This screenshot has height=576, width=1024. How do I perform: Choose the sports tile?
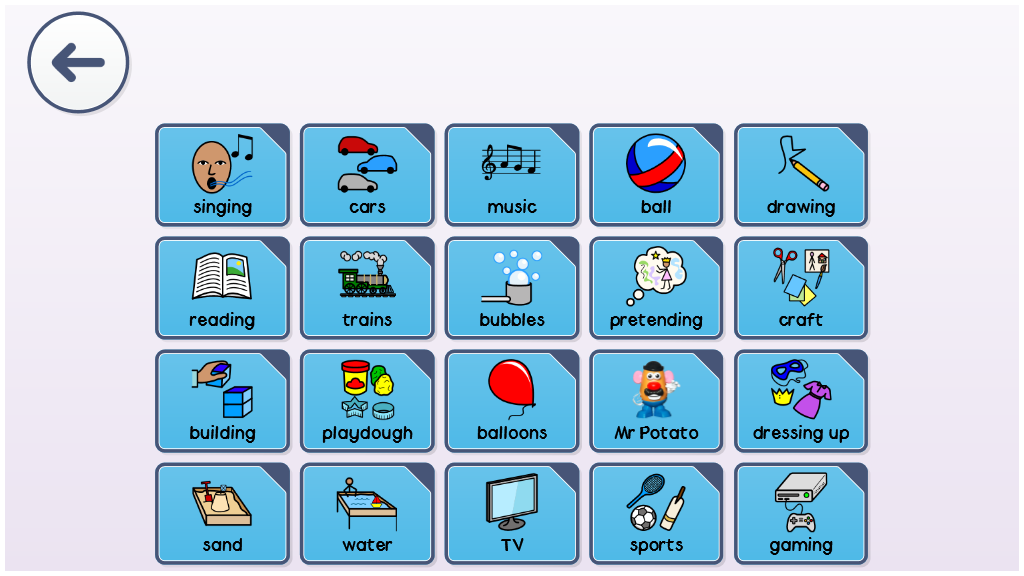656,513
